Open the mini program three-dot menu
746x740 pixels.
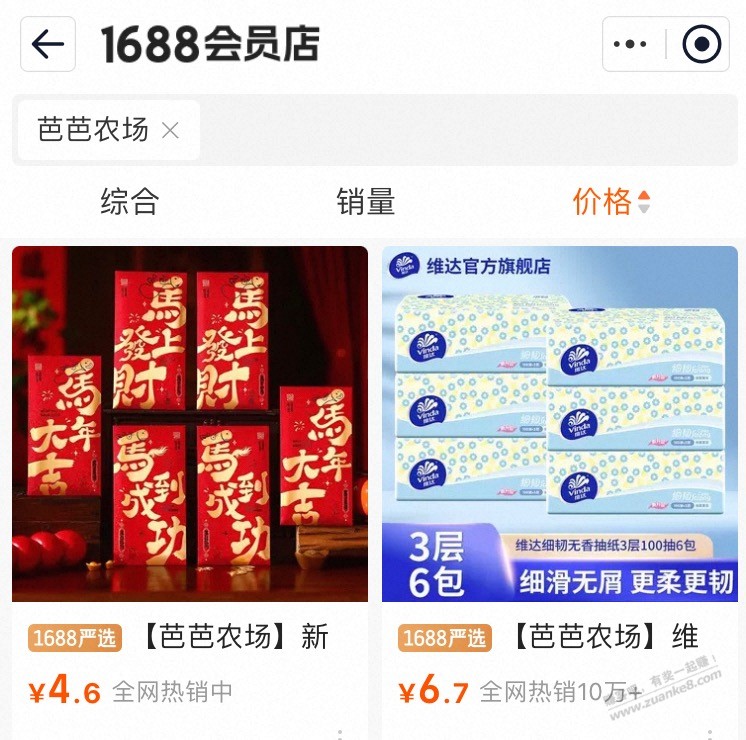tap(630, 44)
